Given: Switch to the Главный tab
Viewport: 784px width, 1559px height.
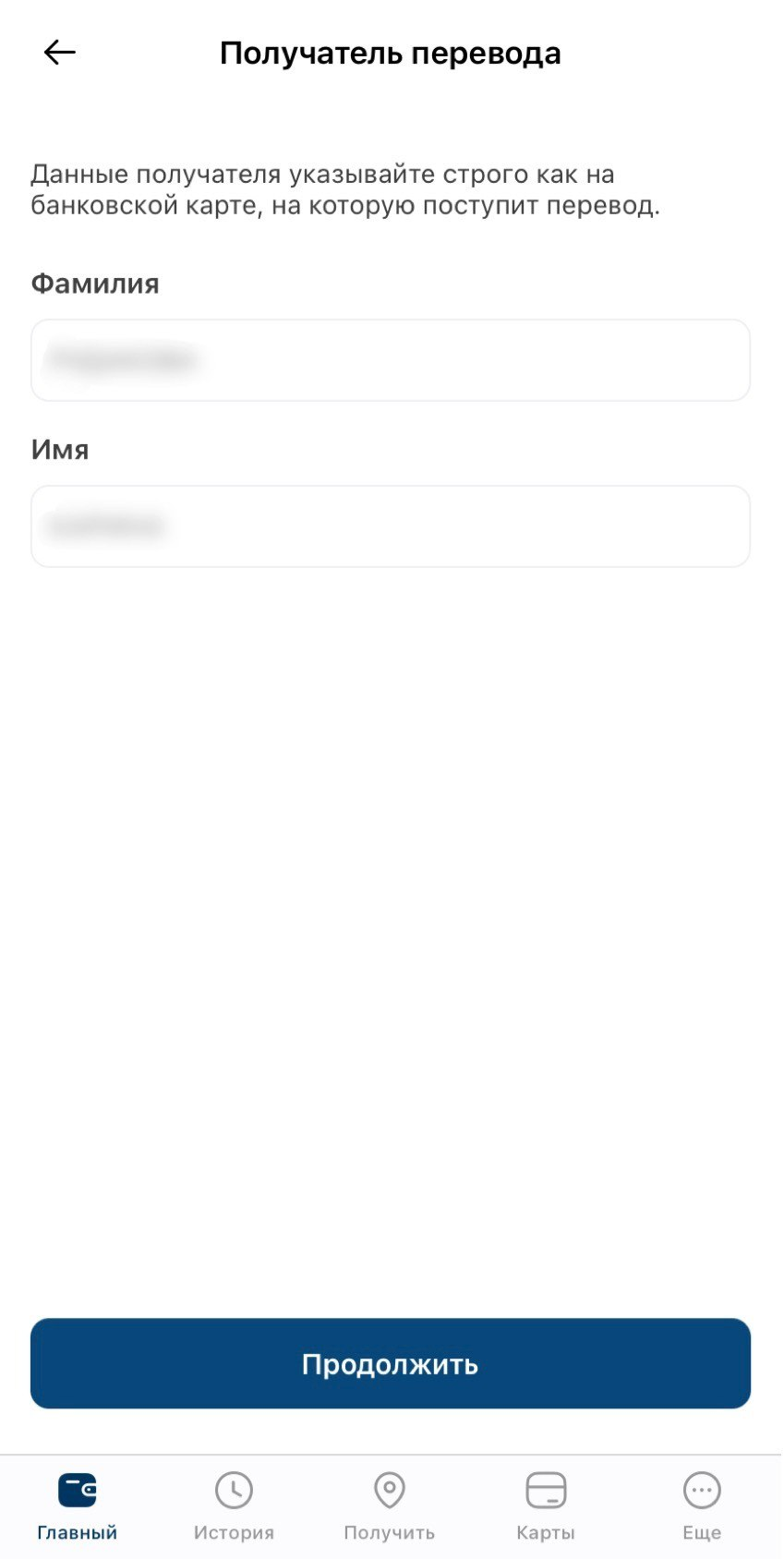Looking at the screenshot, I should (x=78, y=1507).
